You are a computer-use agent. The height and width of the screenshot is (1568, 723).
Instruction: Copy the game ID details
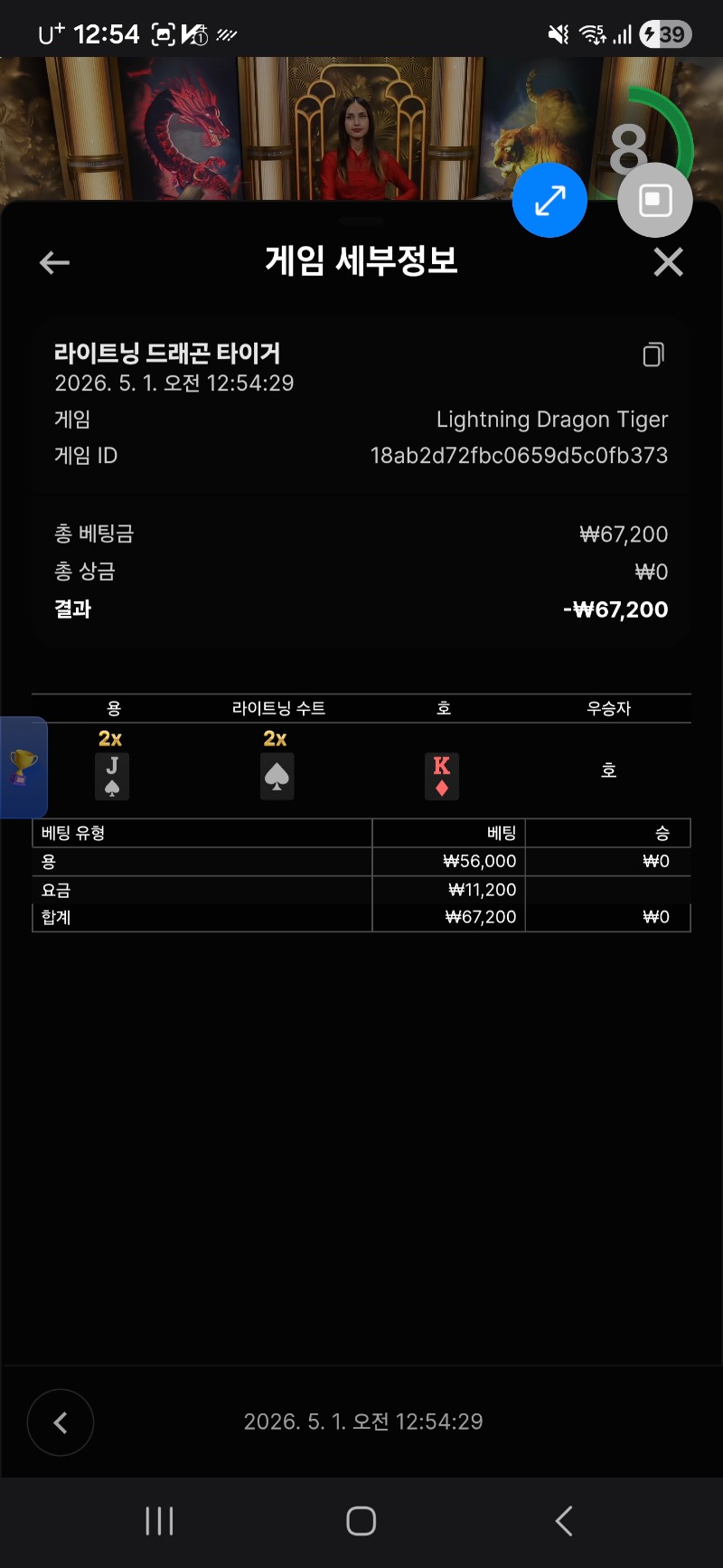(653, 354)
